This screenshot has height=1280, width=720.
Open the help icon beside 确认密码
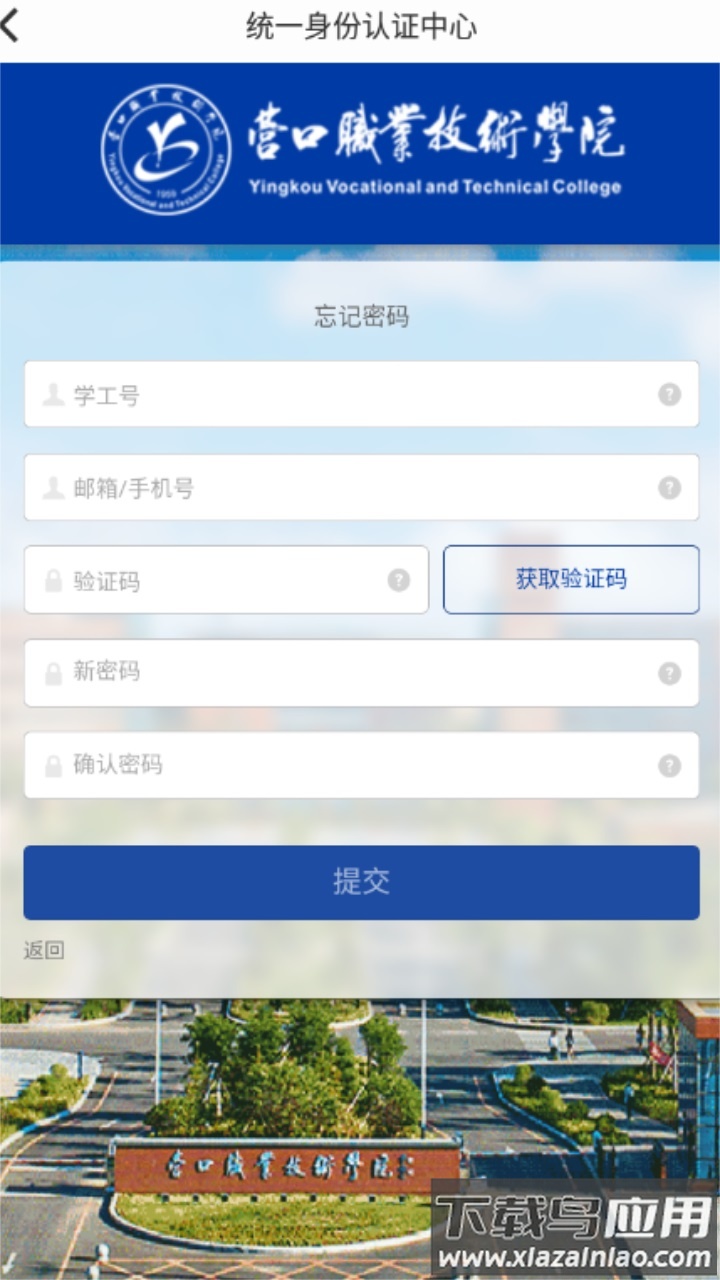coord(668,765)
